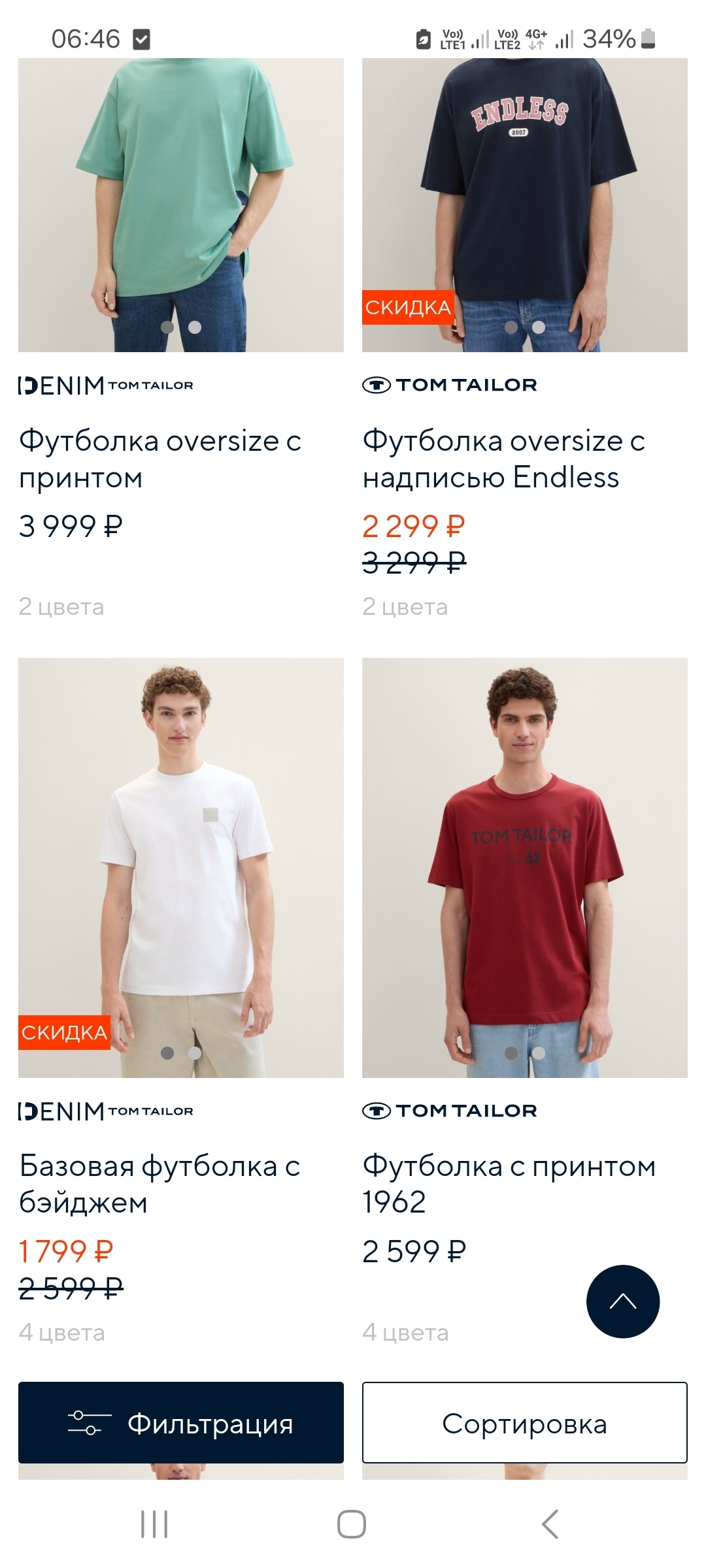Open the white Базовая футболка с бэйджем
Image resolution: width=706 pixels, height=1568 pixels.
[x=180, y=869]
